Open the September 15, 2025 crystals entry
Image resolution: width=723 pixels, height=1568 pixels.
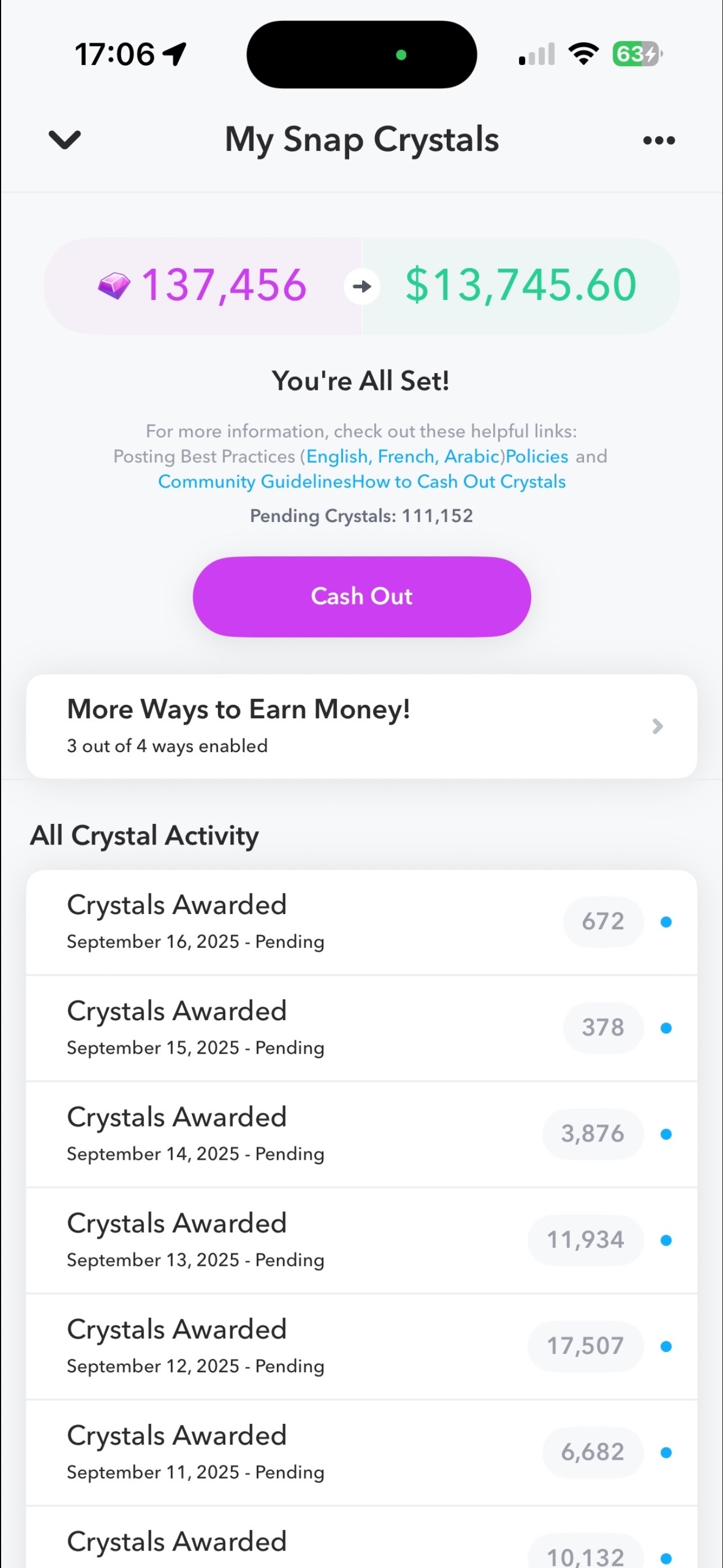click(361, 1028)
